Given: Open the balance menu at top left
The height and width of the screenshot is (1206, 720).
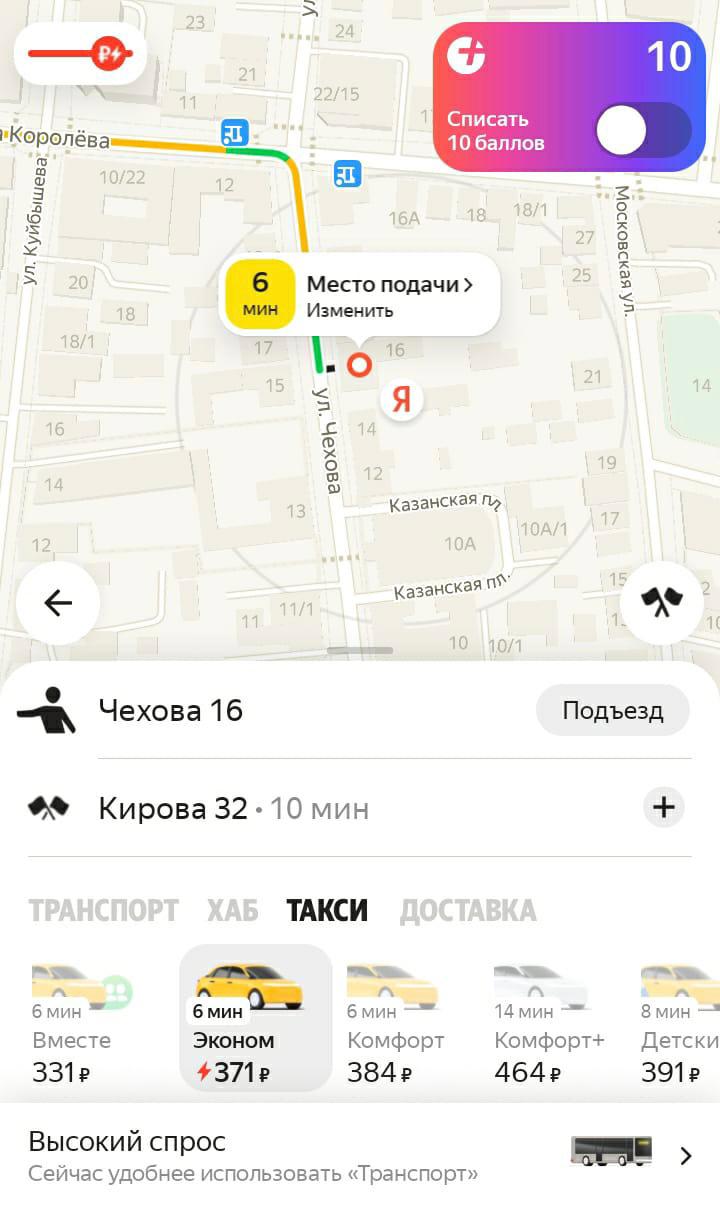Looking at the screenshot, I should click(80, 53).
